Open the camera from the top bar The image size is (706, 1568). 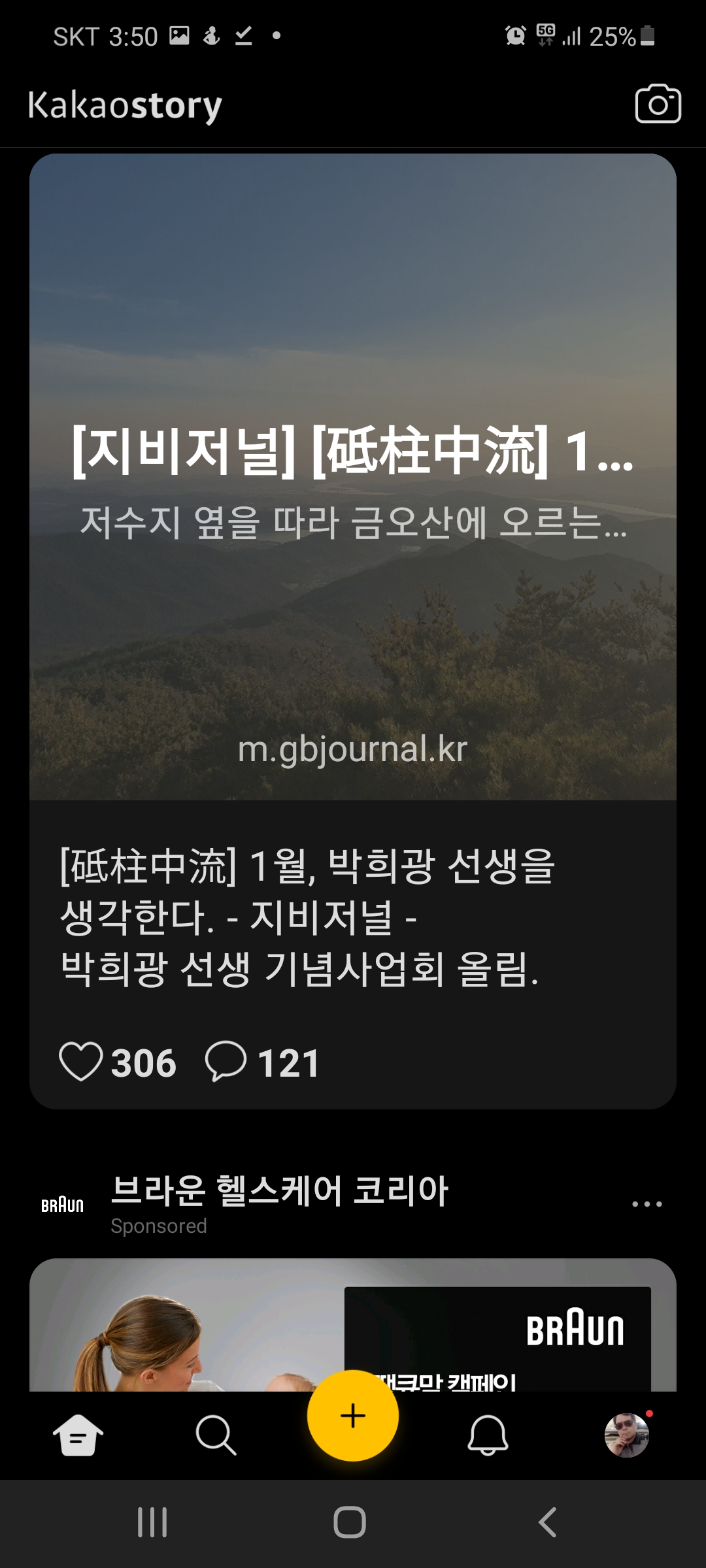click(658, 105)
